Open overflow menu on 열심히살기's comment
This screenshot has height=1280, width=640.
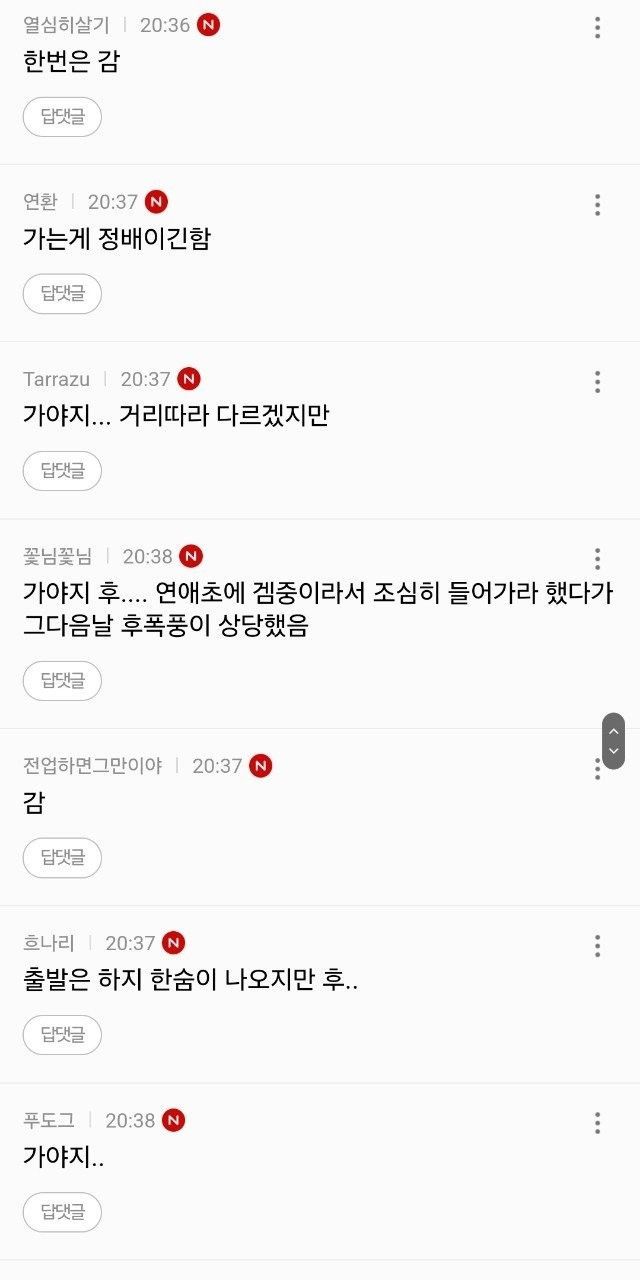[597, 28]
